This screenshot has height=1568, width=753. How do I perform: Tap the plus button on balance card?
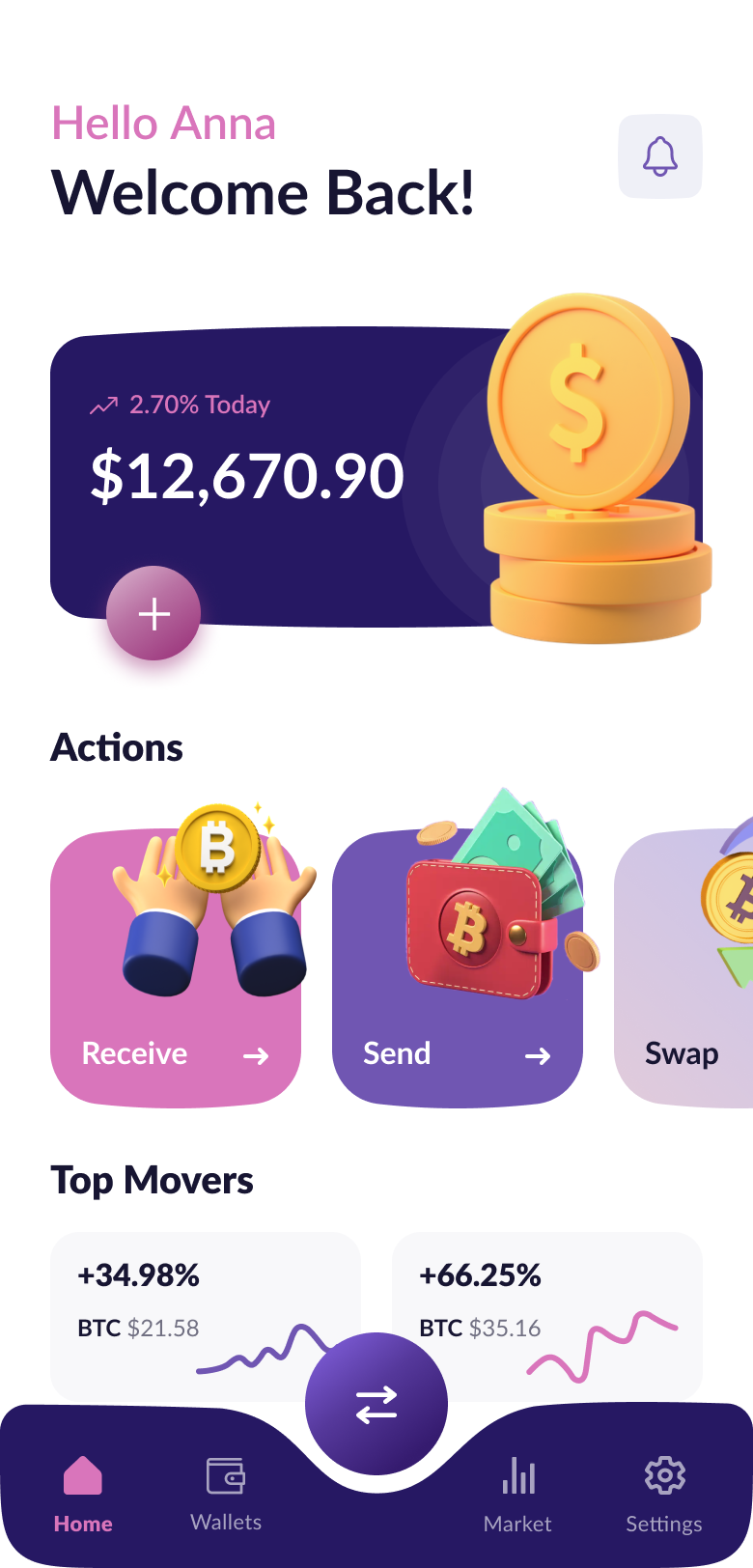coord(153,614)
